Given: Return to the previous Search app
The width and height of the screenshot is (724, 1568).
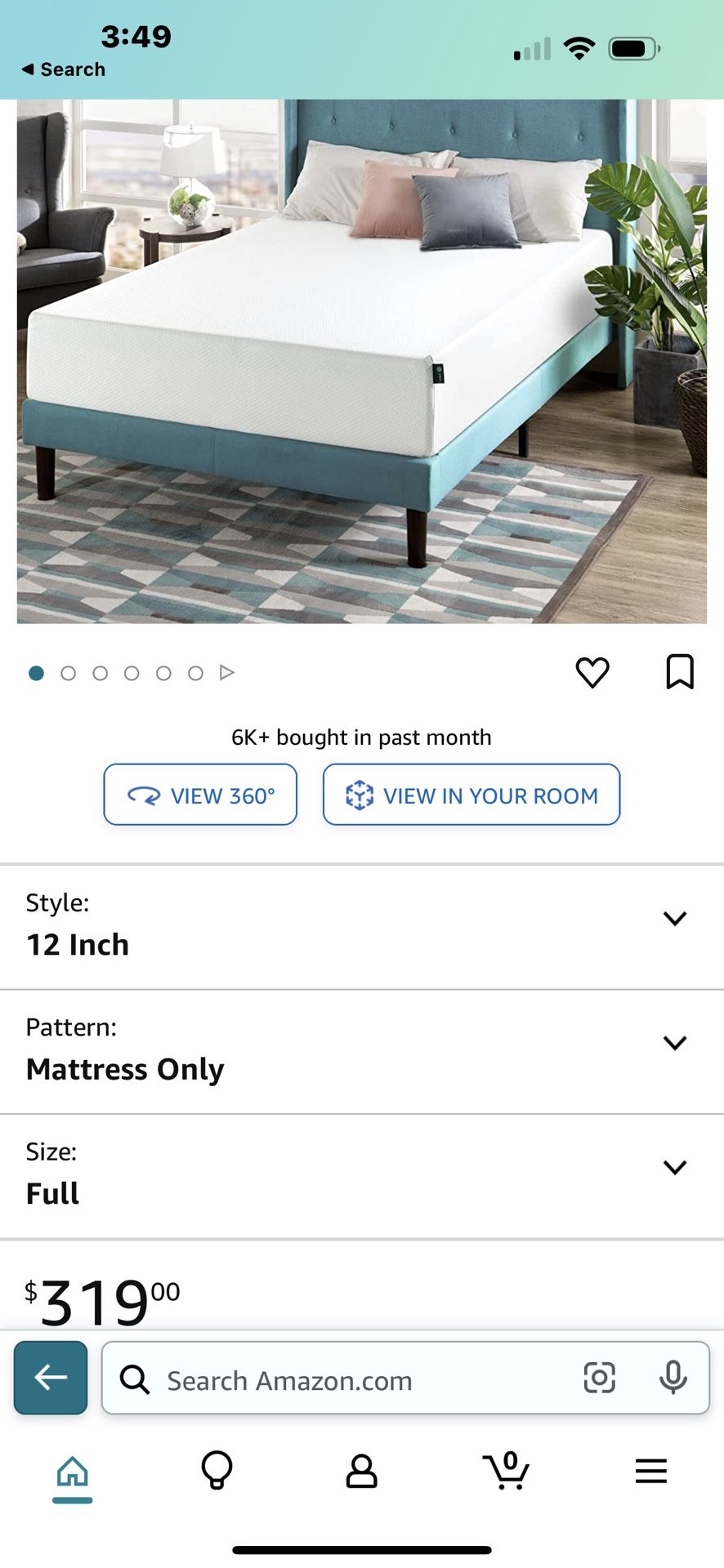Looking at the screenshot, I should (64, 69).
